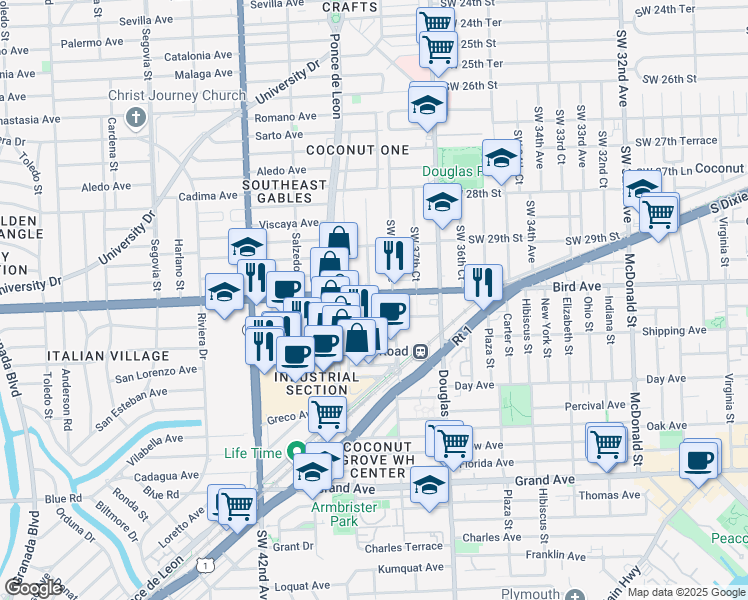Tap the cart marker on Greco Ave
The width and height of the screenshot is (748, 600).
tap(326, 412)
